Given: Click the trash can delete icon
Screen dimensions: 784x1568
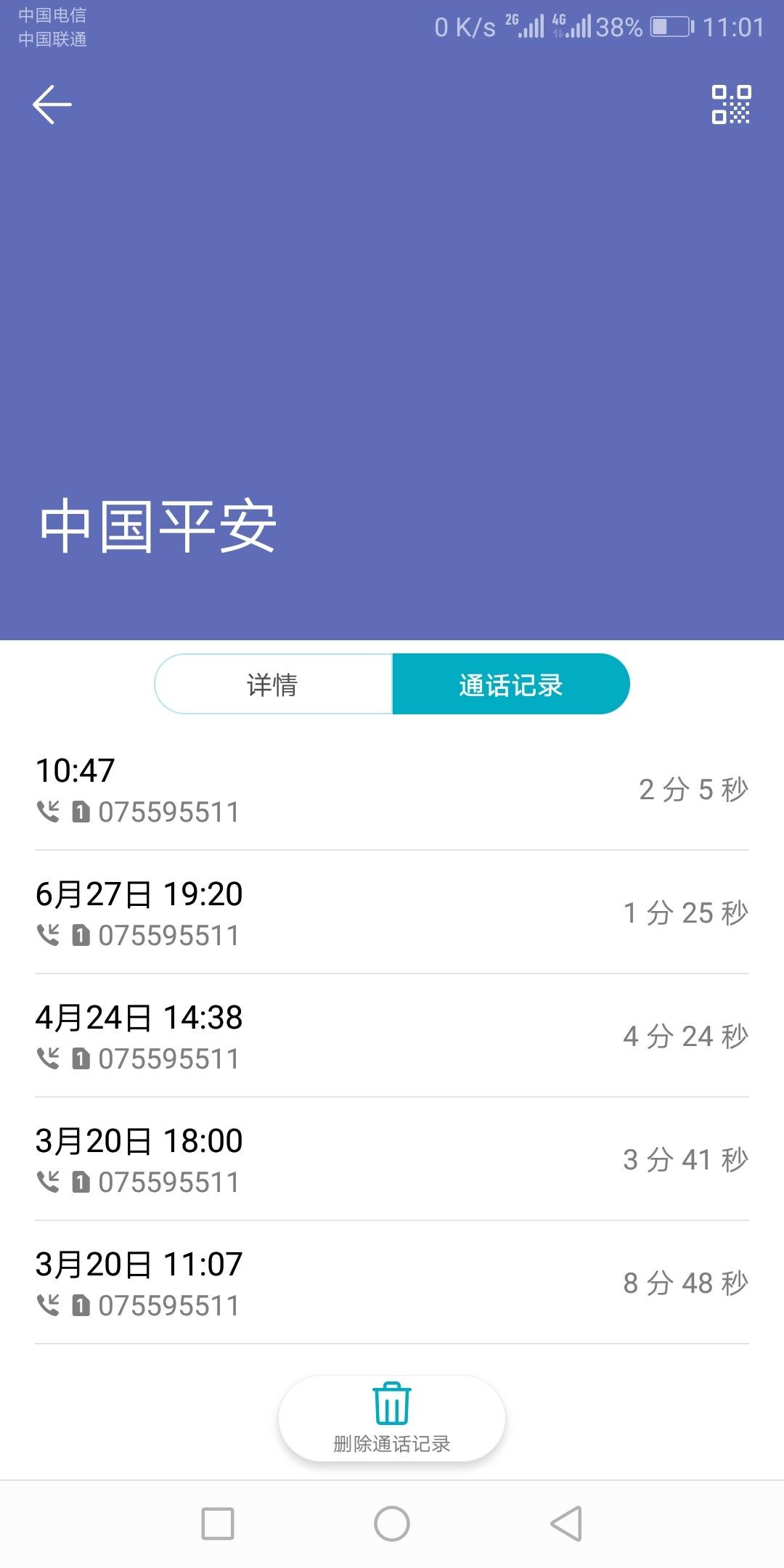Looking at the screenshot, I should pos(391,1401).
